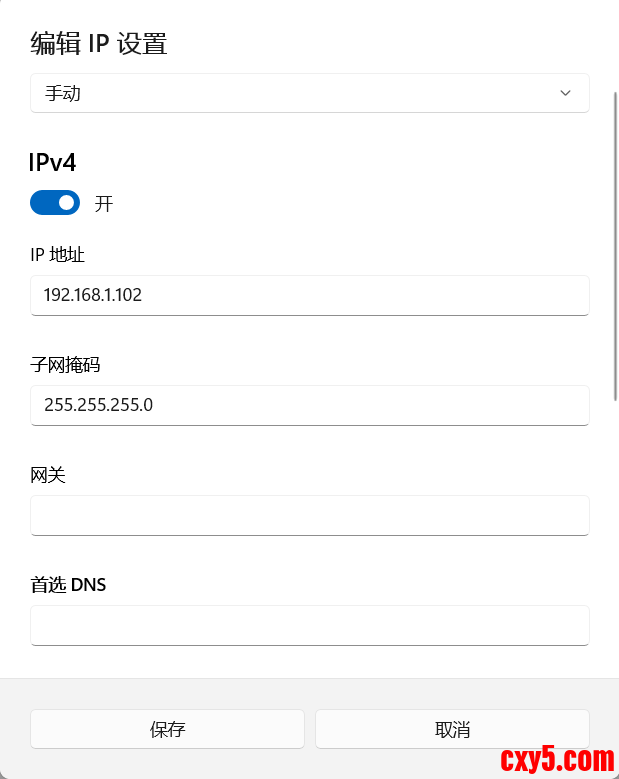Select the 子网掩码 input field

(x=309, y=406)
